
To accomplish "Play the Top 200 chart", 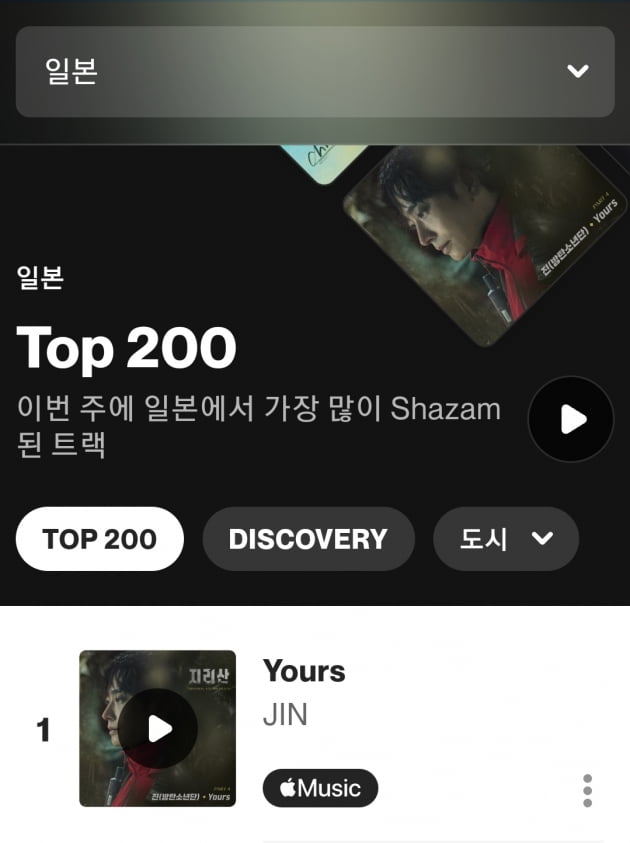I will click(x=571, y=420).
